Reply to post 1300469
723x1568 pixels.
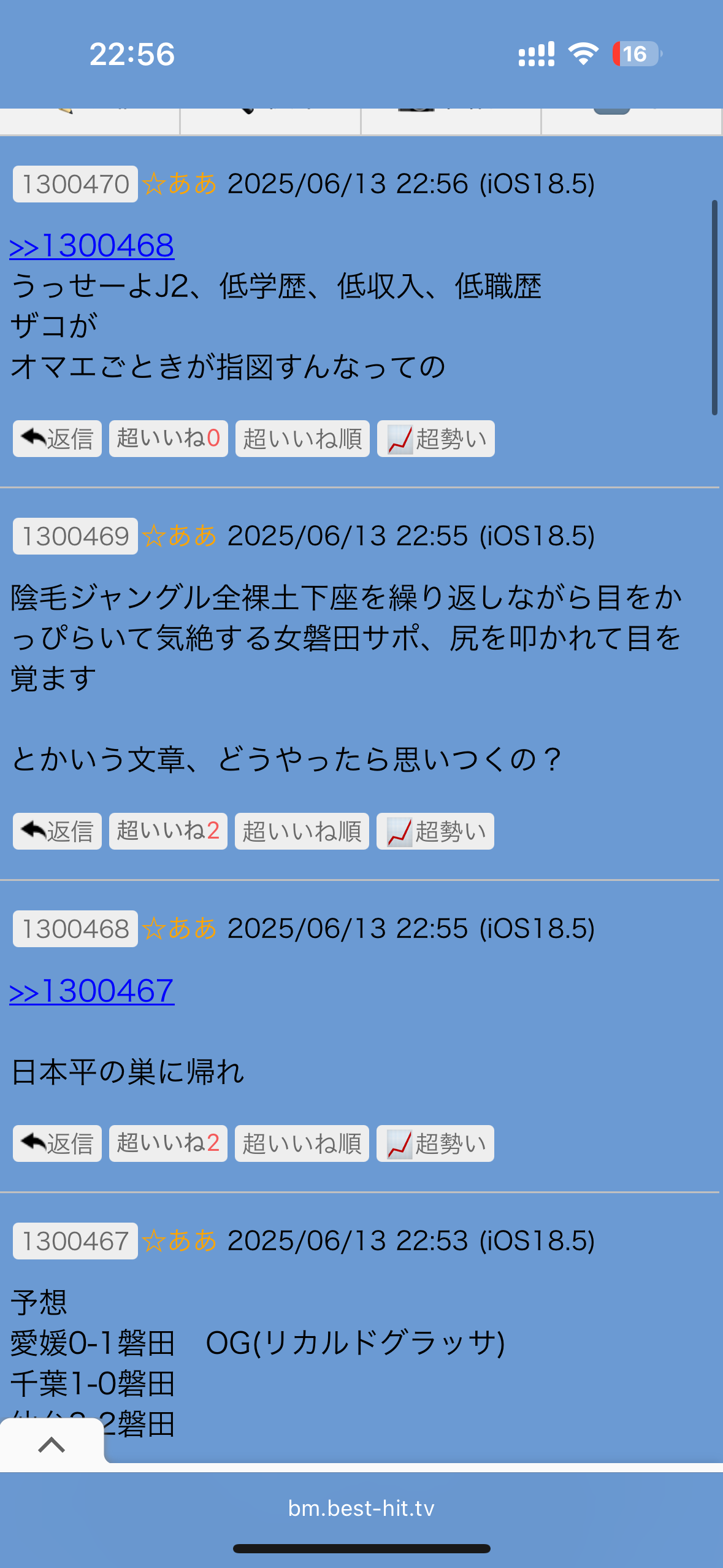point(57,831)
